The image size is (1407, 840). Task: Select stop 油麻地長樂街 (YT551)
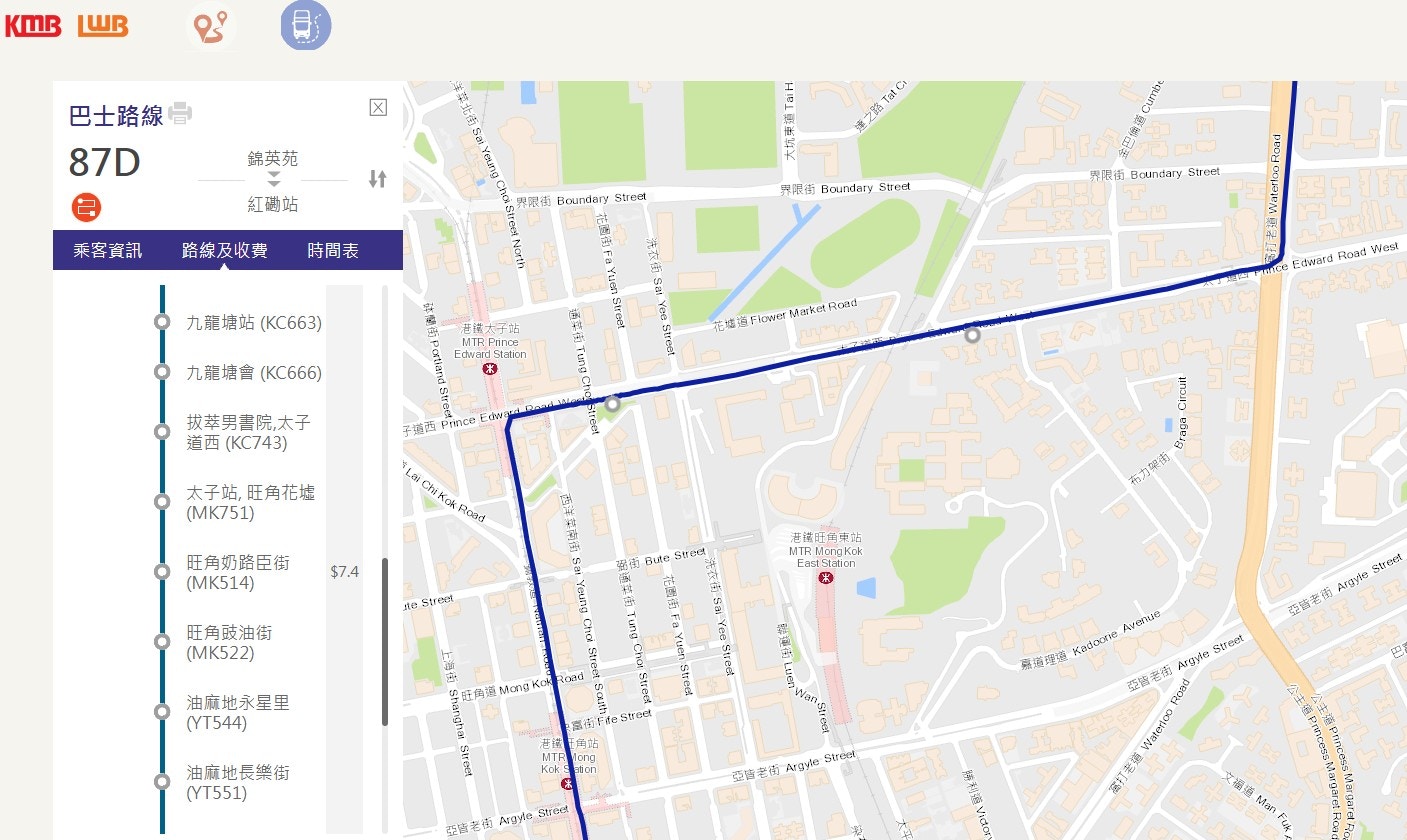point(238,782)
